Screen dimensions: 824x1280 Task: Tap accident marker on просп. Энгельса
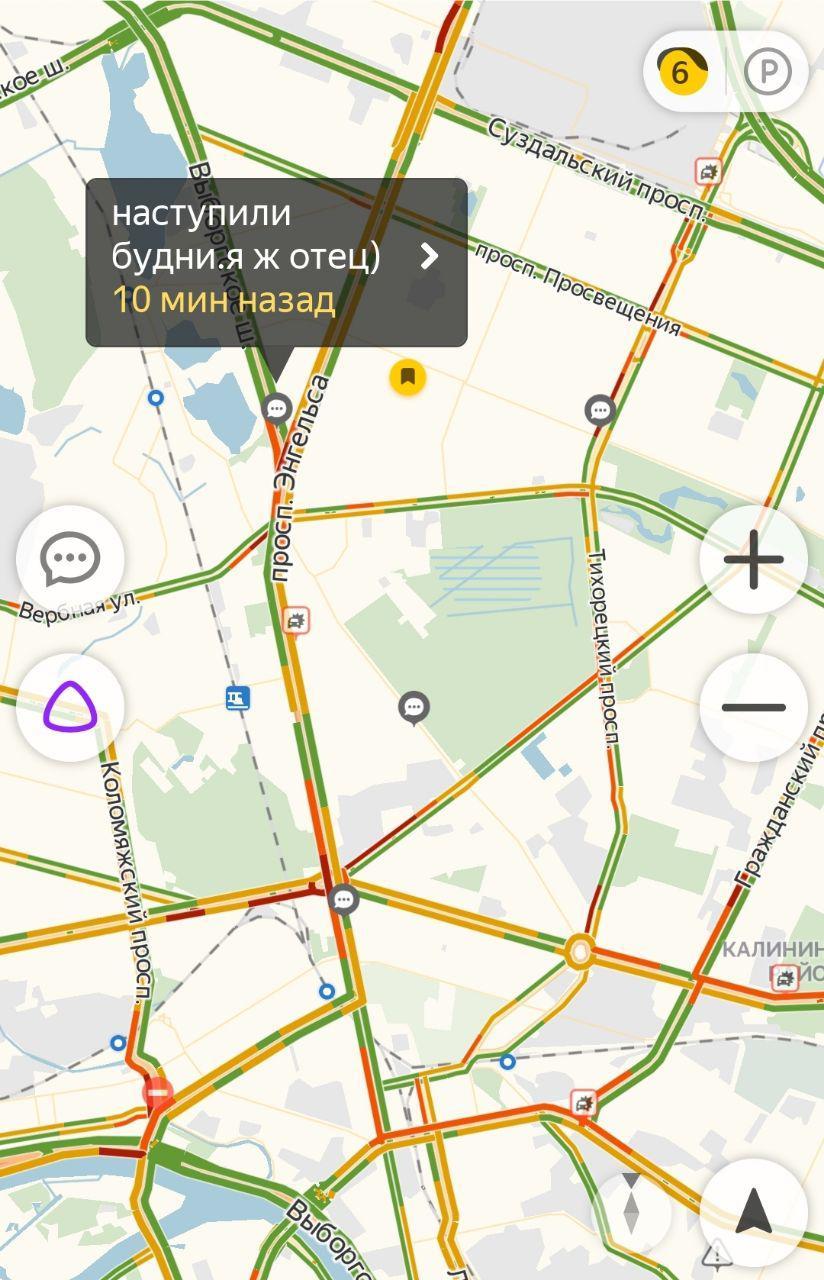295,621
